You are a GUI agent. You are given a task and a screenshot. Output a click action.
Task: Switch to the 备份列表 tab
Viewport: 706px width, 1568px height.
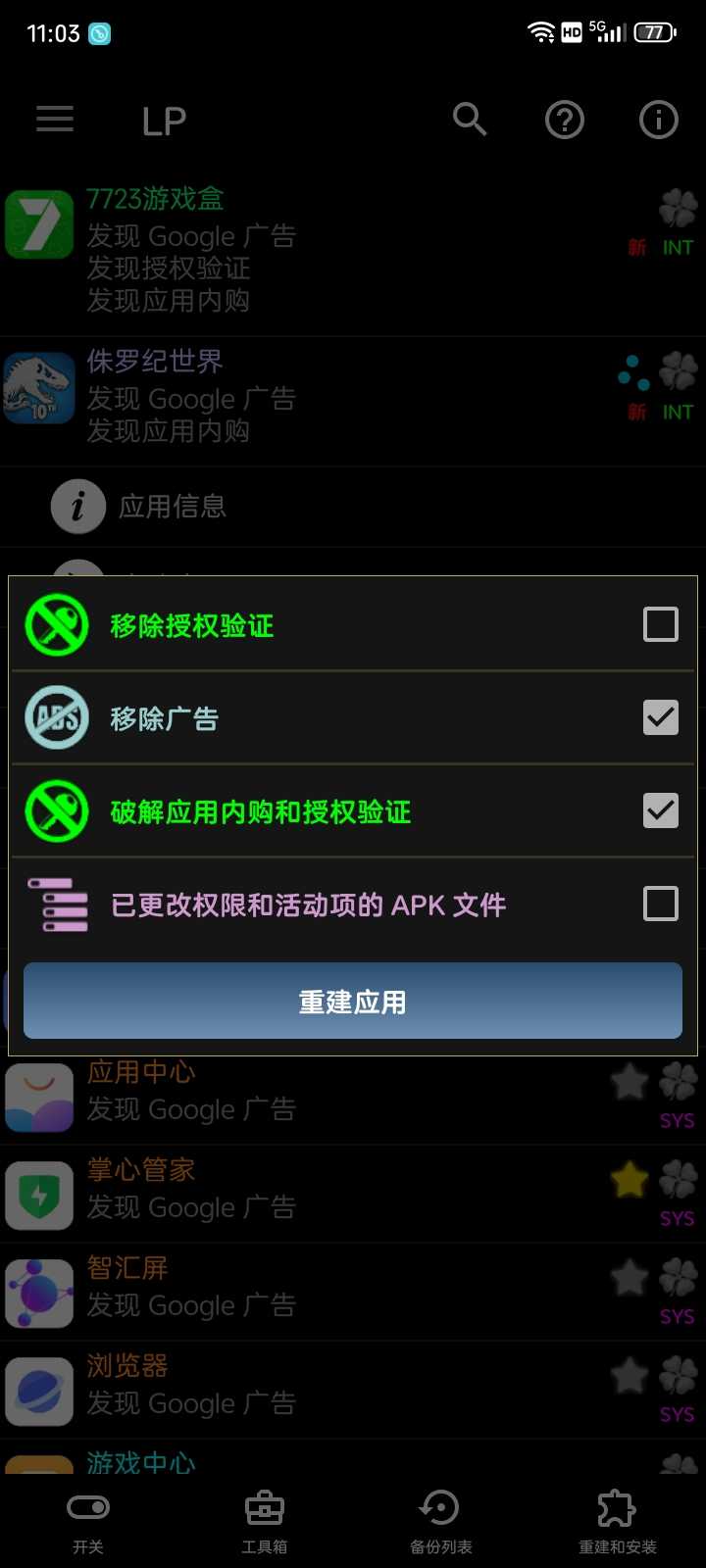coord(441,1522)
